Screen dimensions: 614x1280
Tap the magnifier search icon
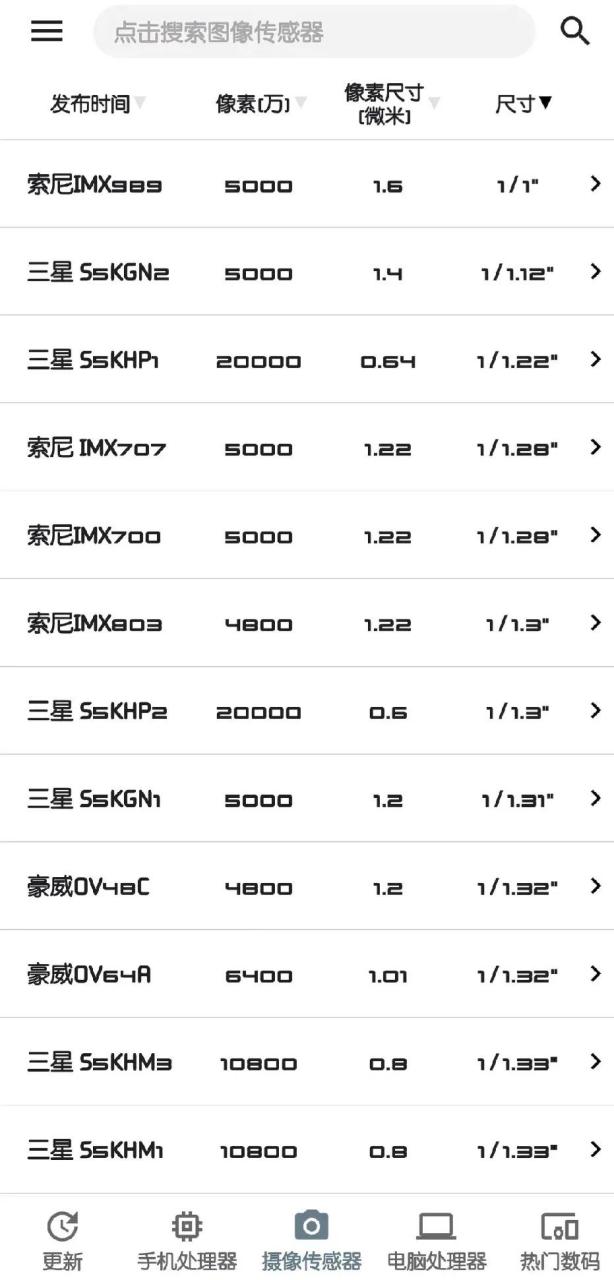coord(575,31)
